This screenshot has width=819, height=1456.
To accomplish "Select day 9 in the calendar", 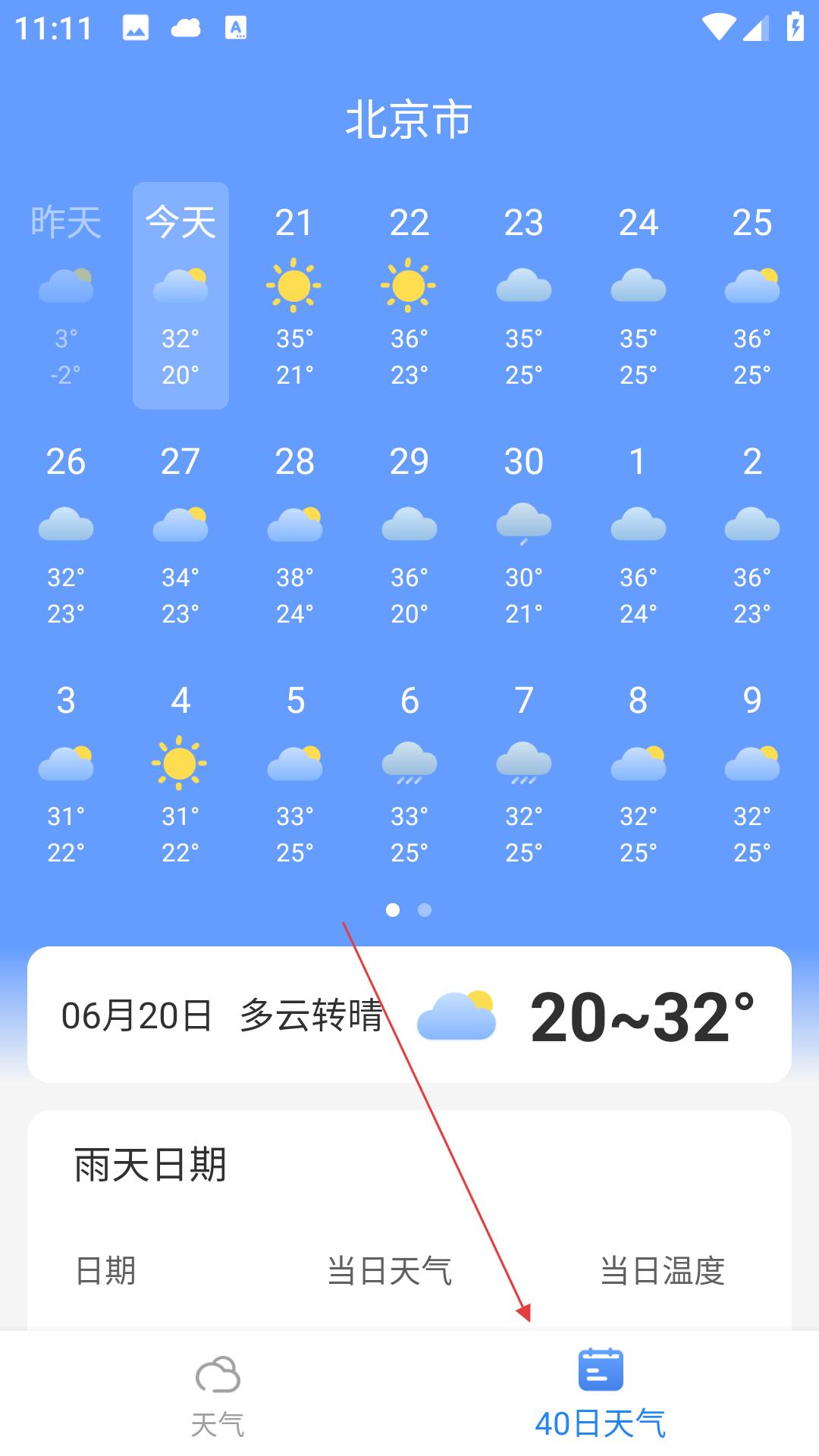I will (752, 773).
